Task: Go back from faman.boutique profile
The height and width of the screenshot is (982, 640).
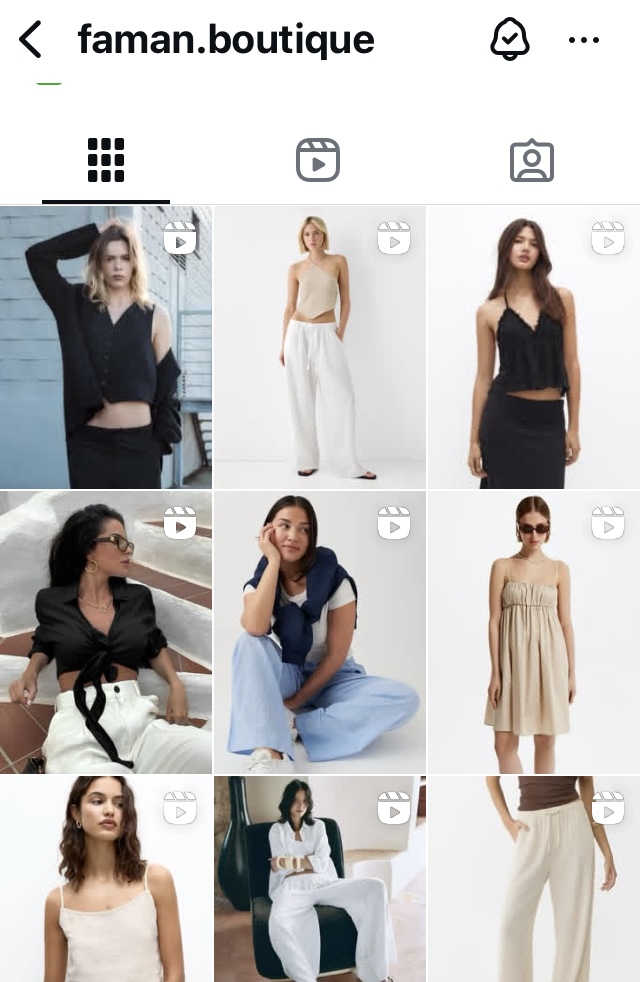Action: [30, 40]
